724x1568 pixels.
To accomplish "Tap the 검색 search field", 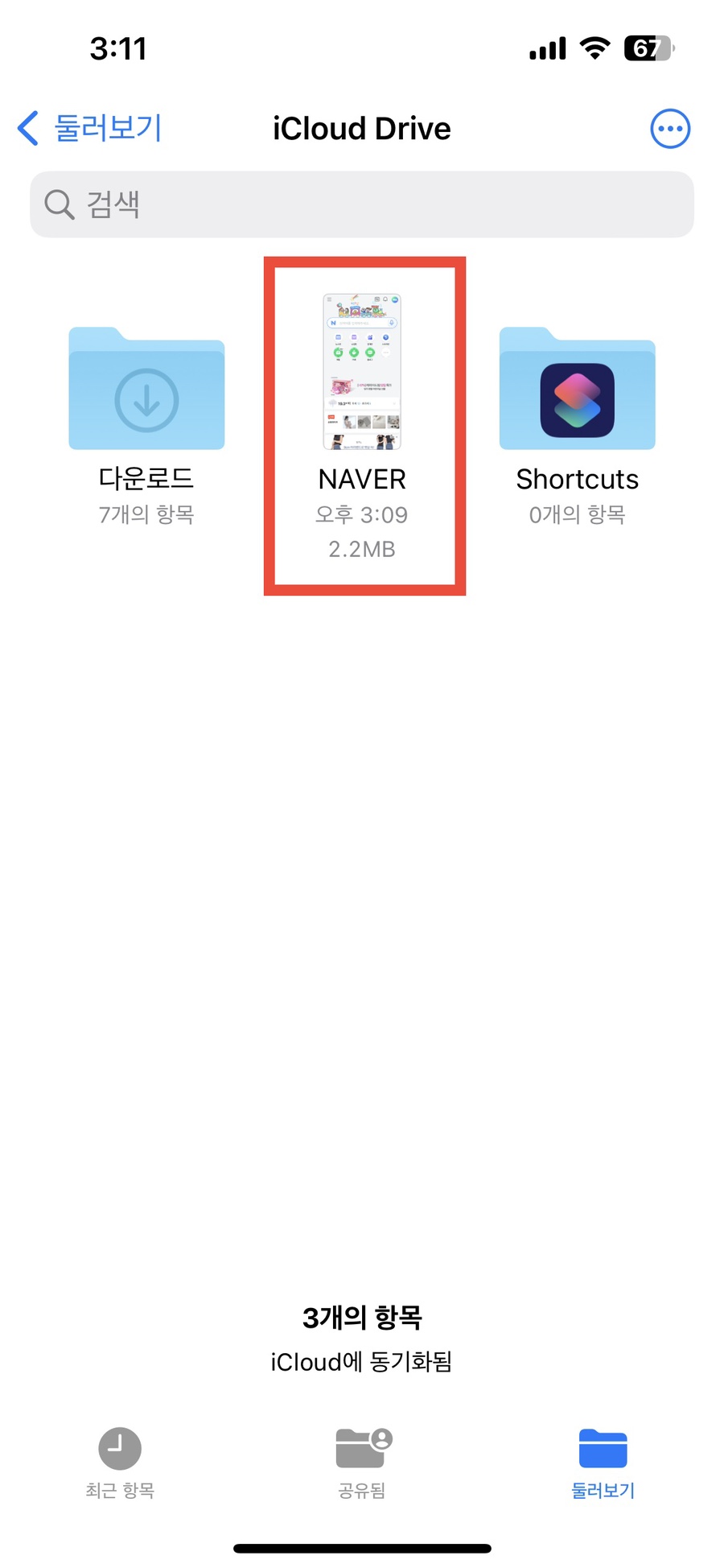I will click(362, 204).
